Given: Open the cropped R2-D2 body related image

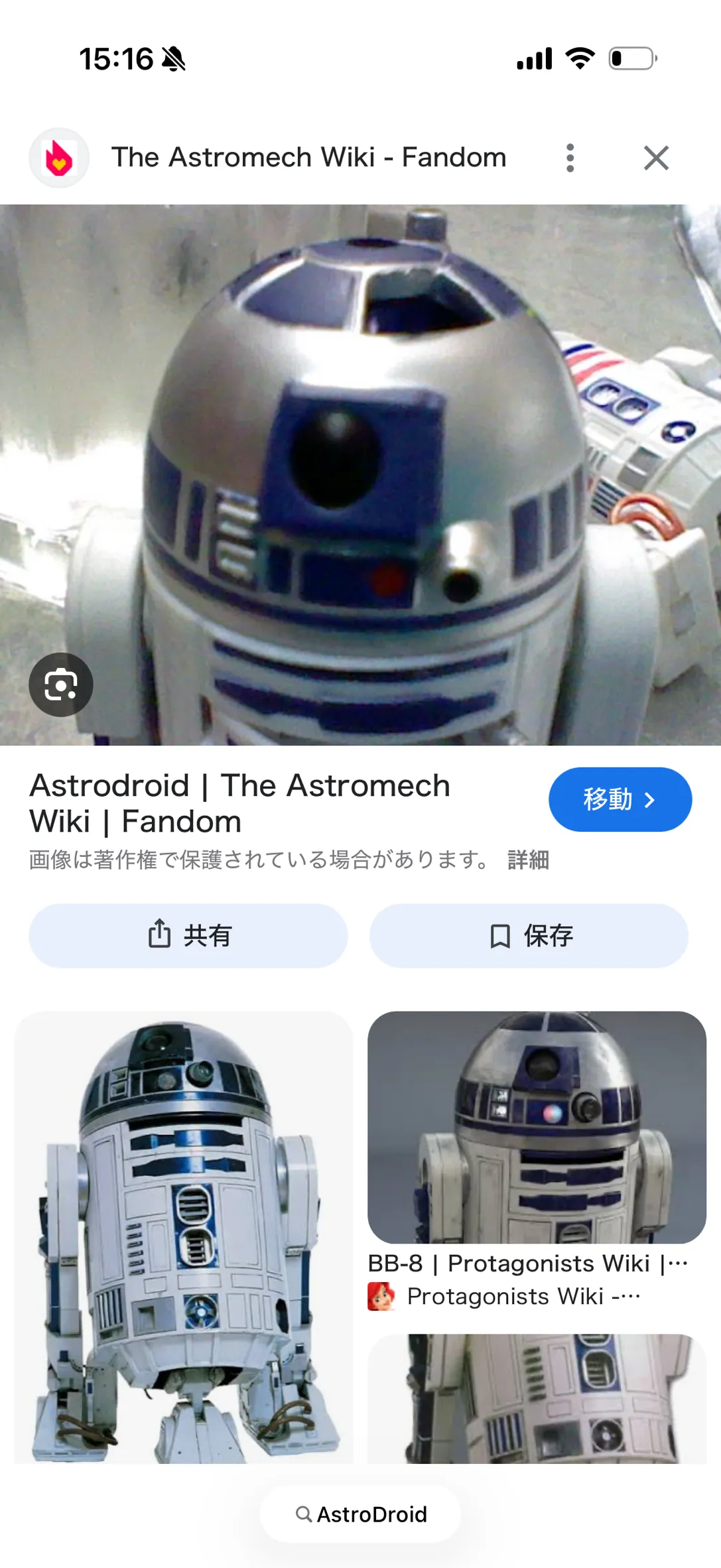Looking at the screenshot, I should 536,1398.
